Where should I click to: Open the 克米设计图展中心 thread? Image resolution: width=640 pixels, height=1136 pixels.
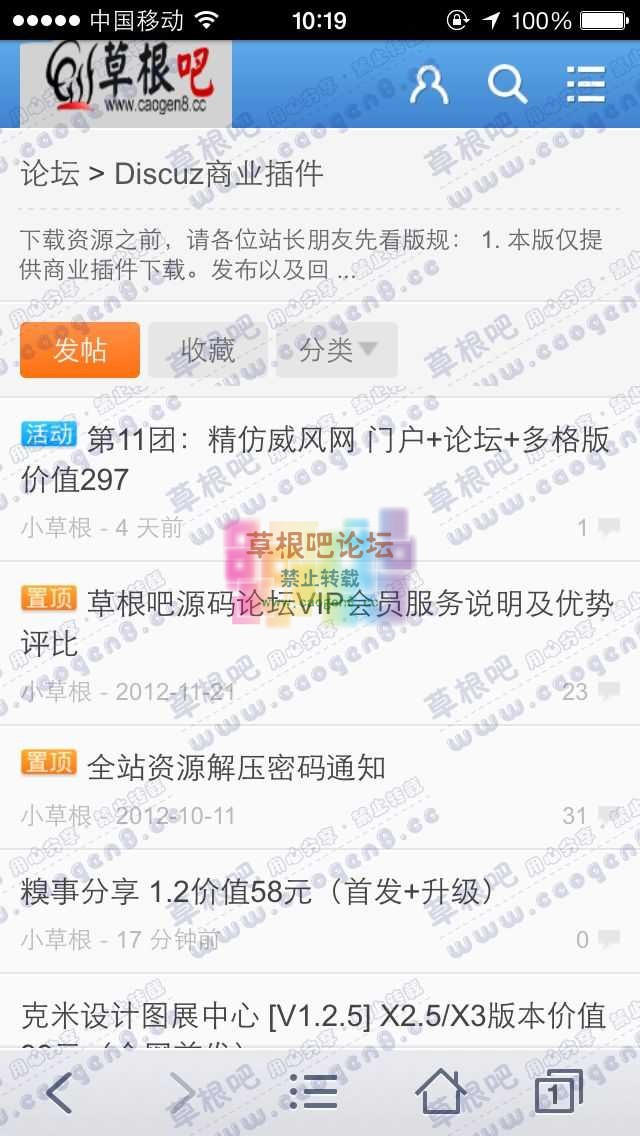pos(313,1017)
